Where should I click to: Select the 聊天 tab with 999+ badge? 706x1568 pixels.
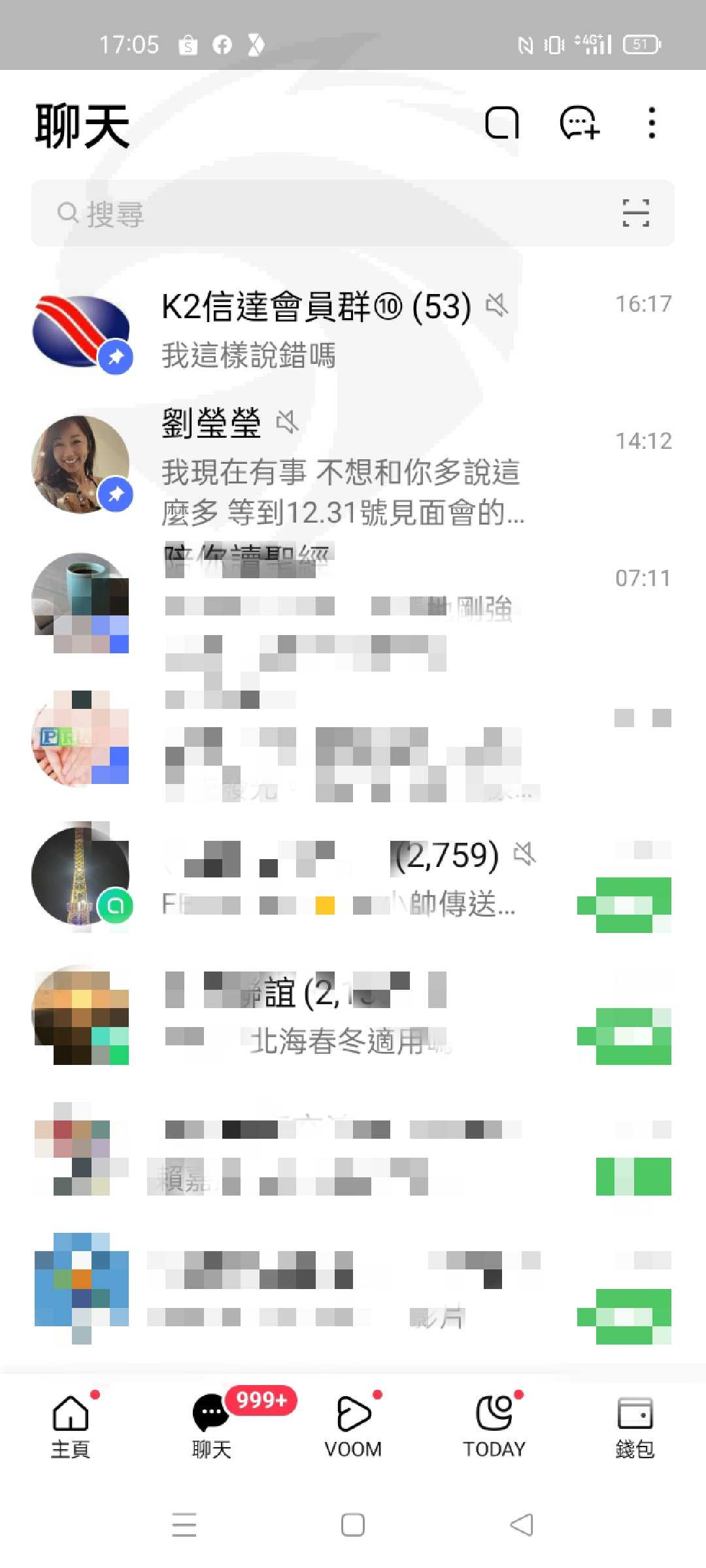click(x=212, y=1424)
